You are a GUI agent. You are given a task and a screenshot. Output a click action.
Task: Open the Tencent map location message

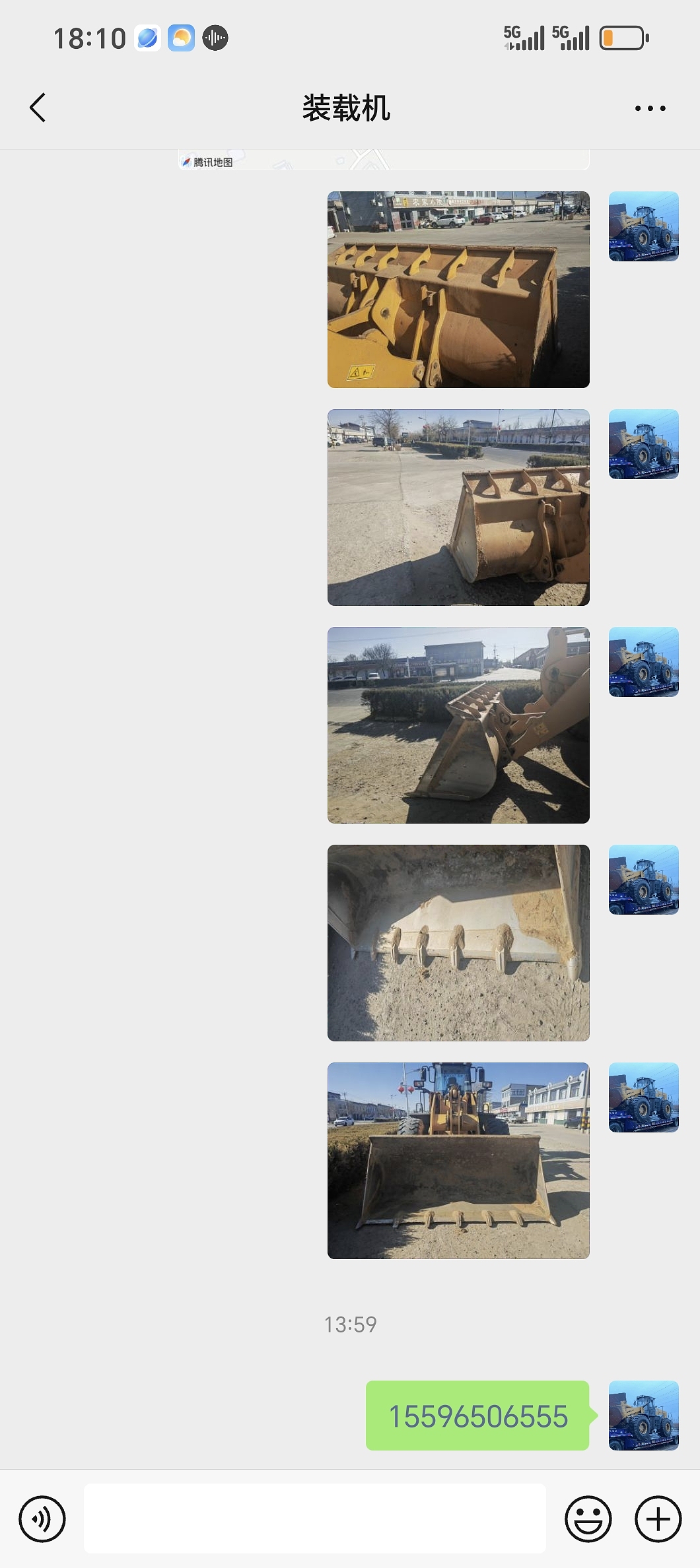point(383,160)
